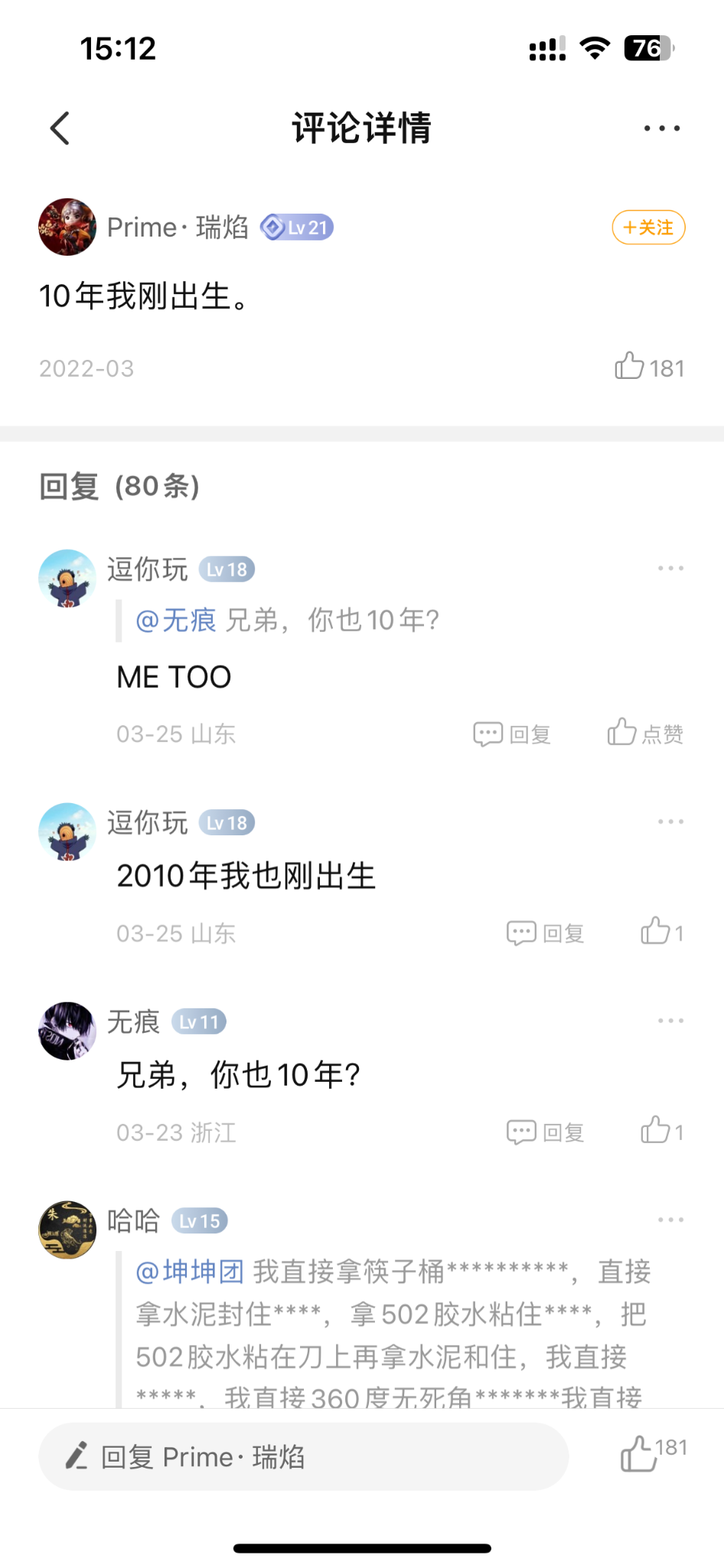
Task: Reply to the ME TOO comment
Action: click(x=512, y=734)
